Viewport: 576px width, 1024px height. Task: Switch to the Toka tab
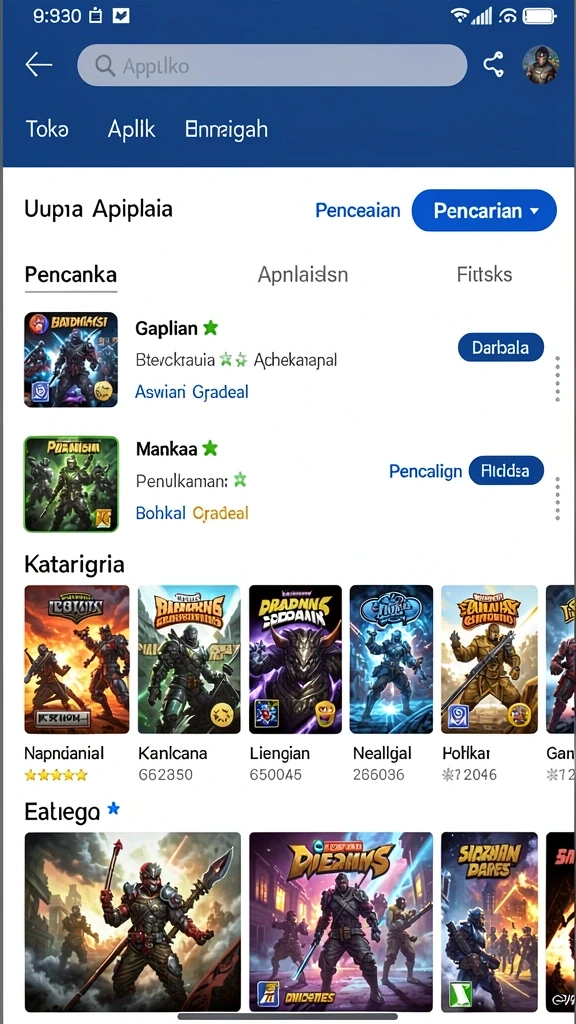click(x=47, y=129)
